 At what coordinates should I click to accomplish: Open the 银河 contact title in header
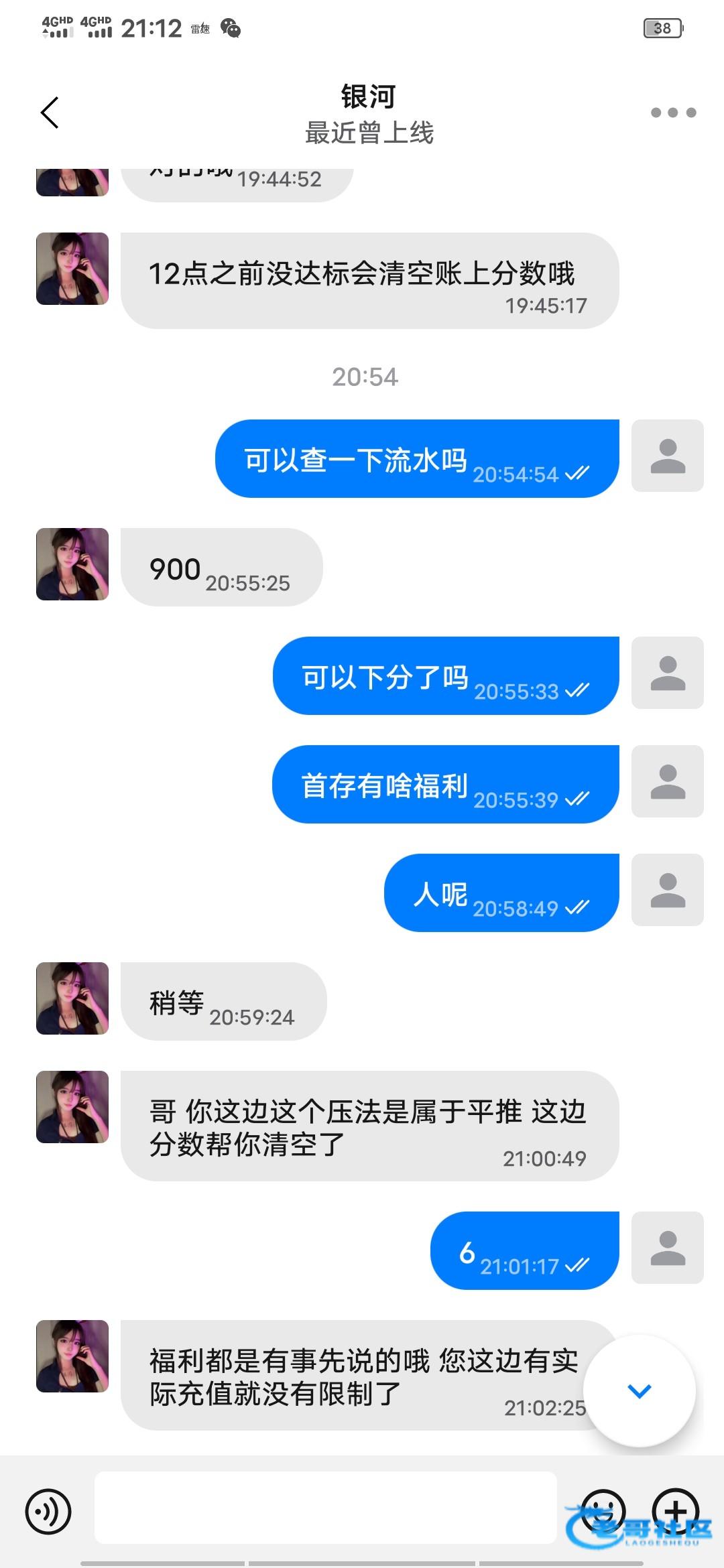coord(368,97)
